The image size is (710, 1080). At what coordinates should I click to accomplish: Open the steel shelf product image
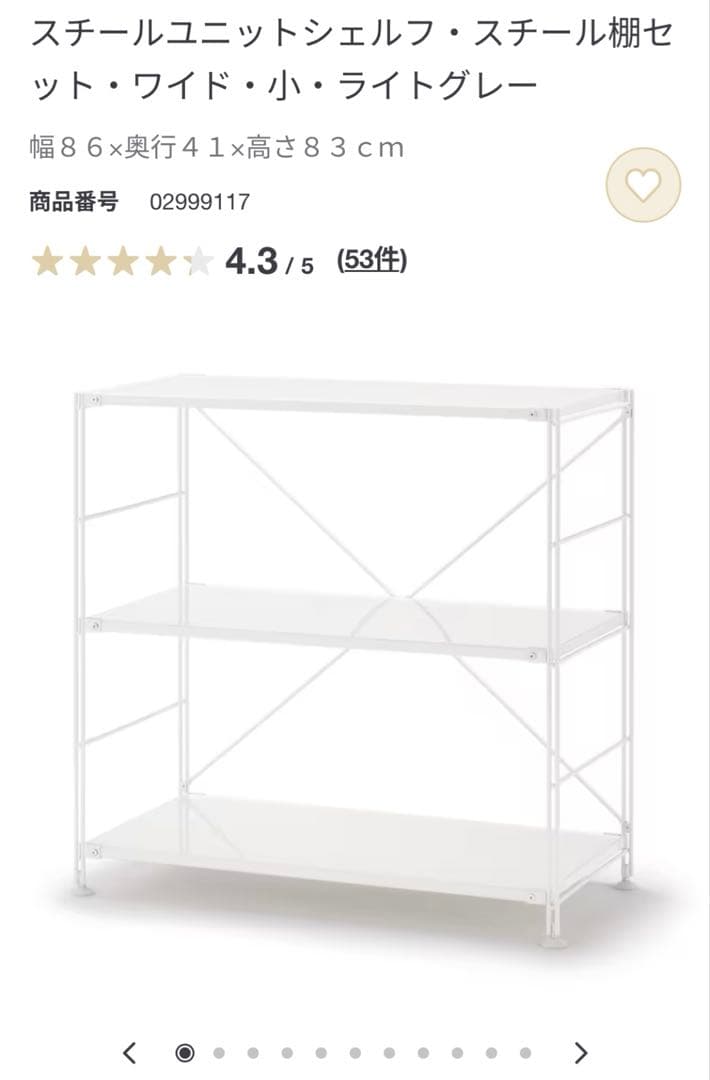point(355,660)
